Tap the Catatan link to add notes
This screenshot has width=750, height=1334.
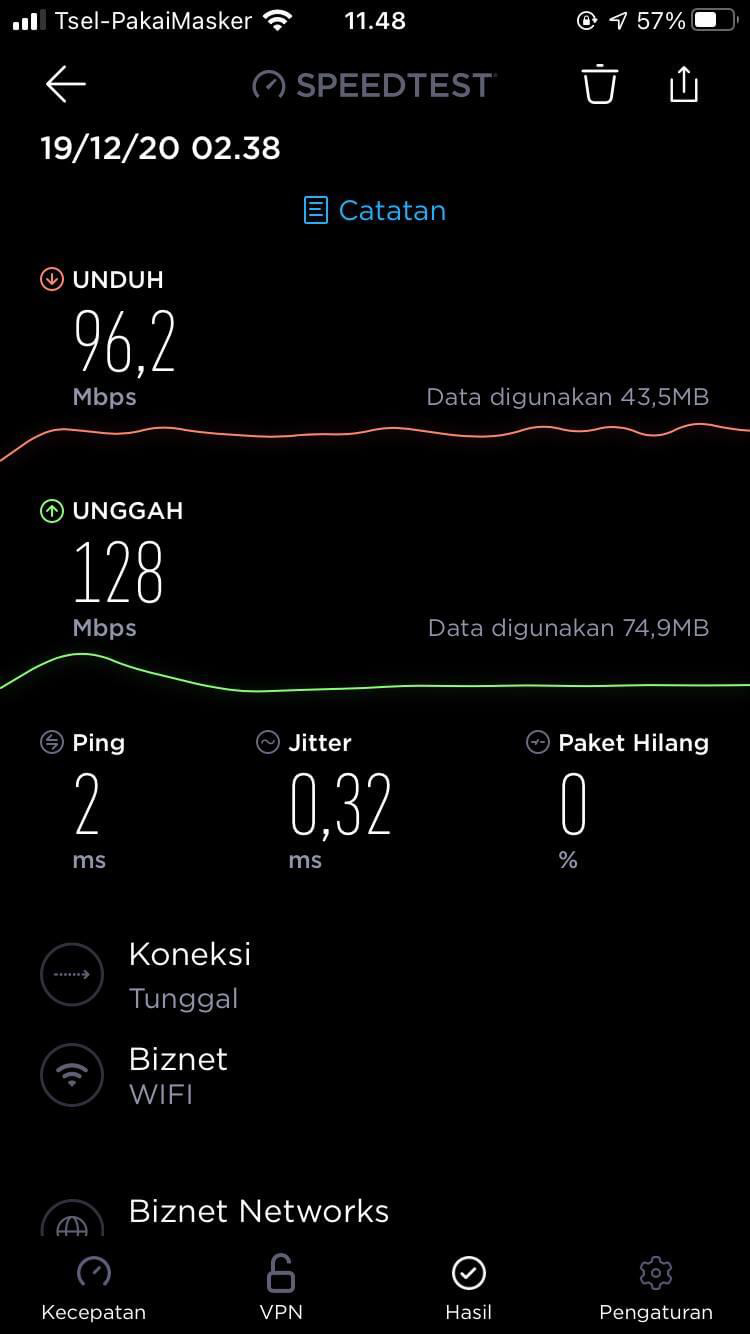[374, 210]
